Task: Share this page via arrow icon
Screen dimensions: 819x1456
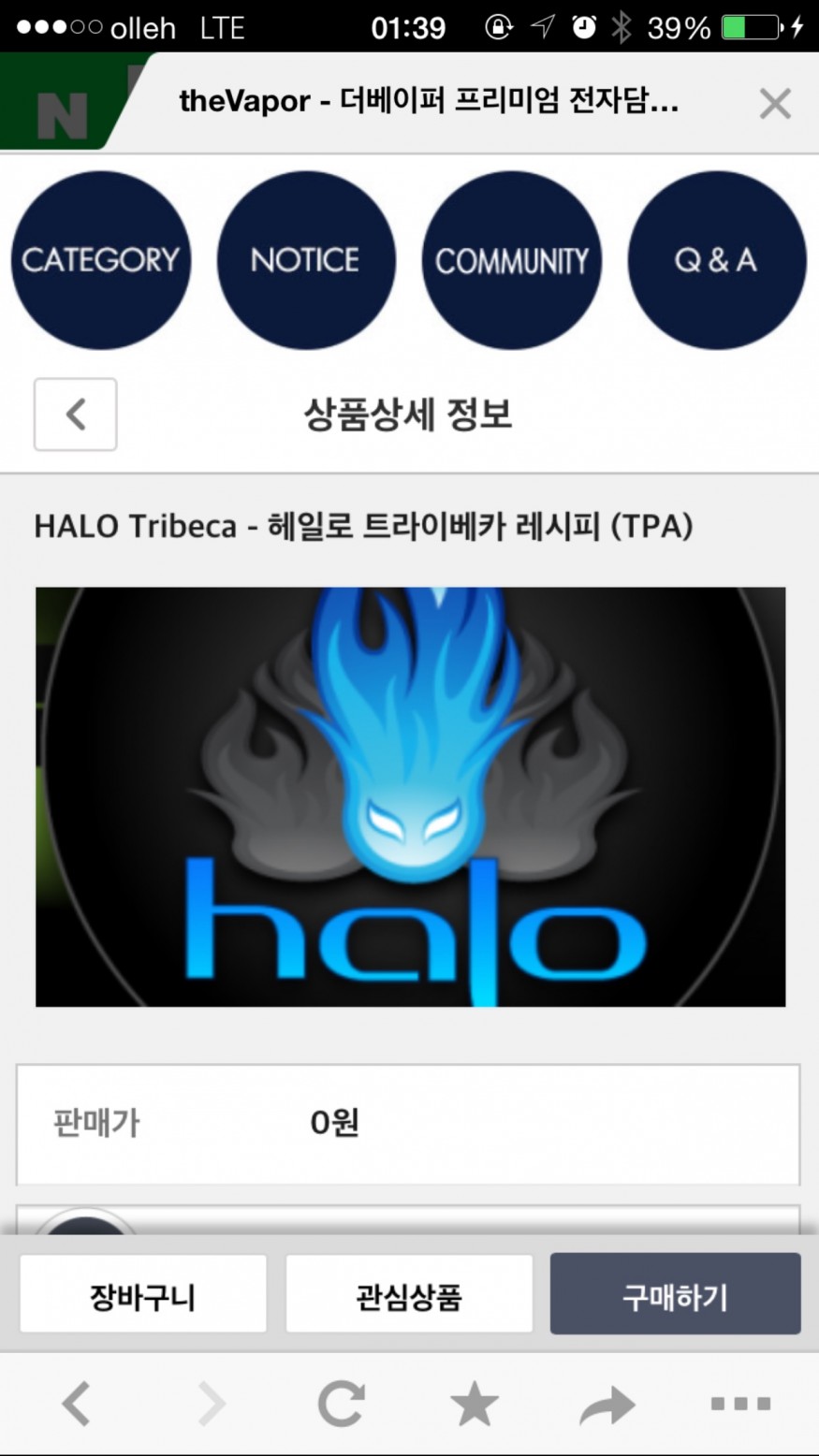Action: pyautogui.click(x=607, y=1404)
